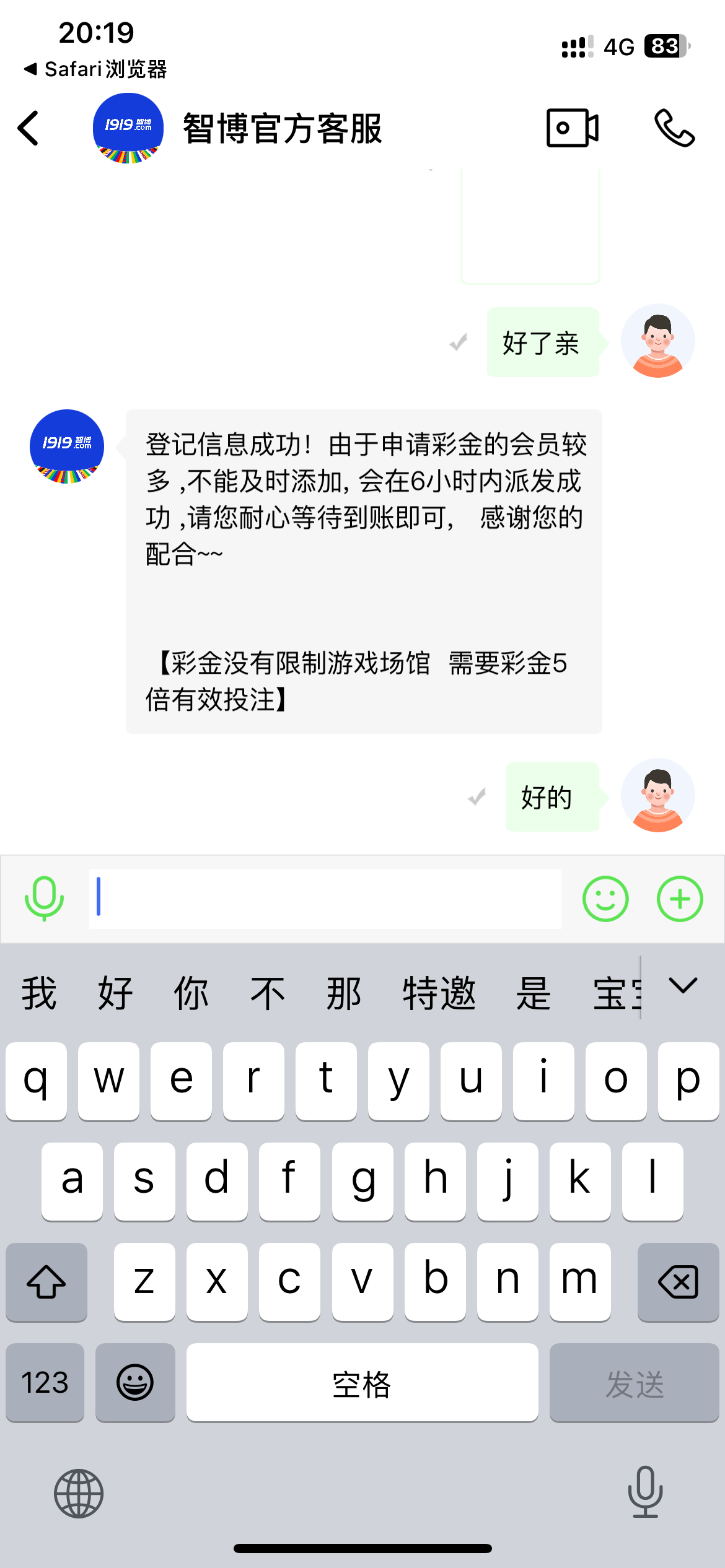Viewport: 725px width, 1568px height.
Task: Open the emoji sticker picker
Action: (x=605, y=899)
